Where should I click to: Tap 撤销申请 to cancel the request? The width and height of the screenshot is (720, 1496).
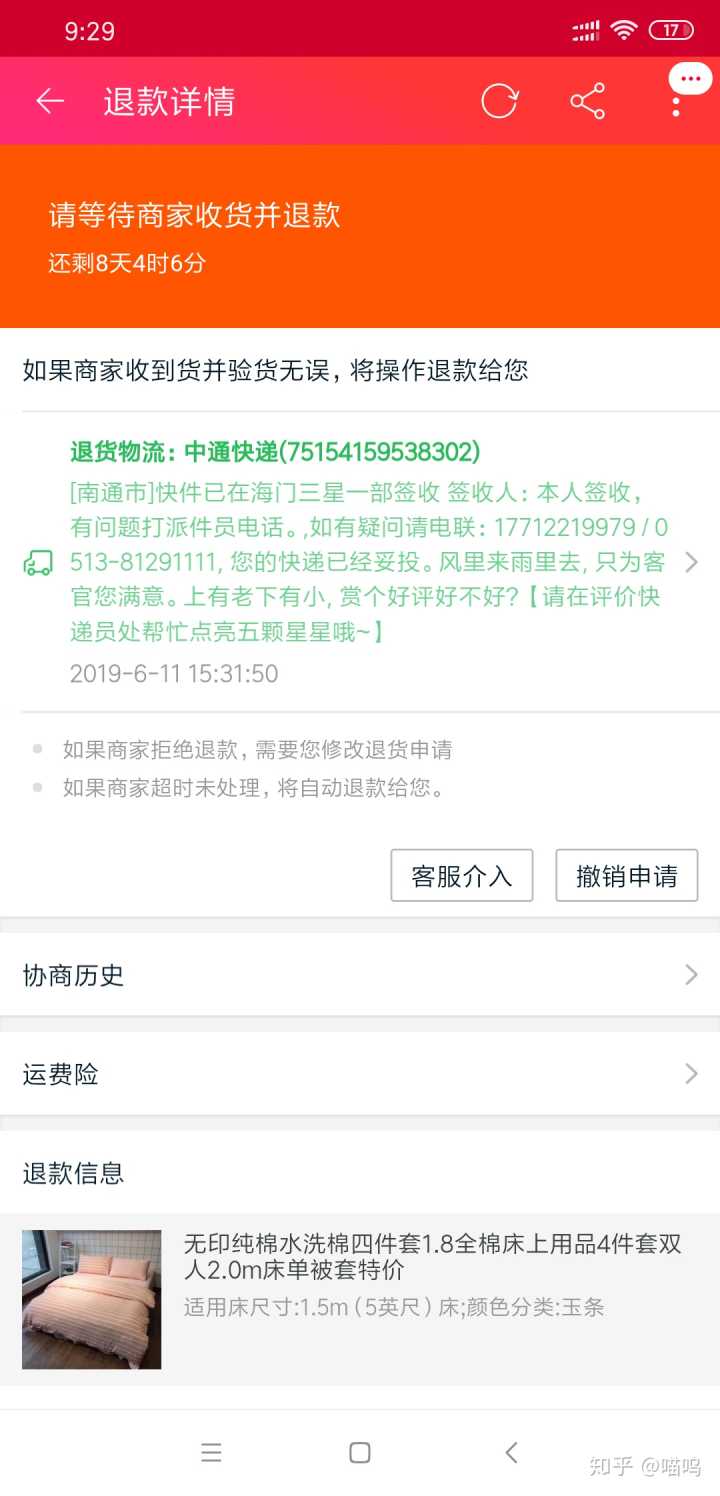point(626,876)
